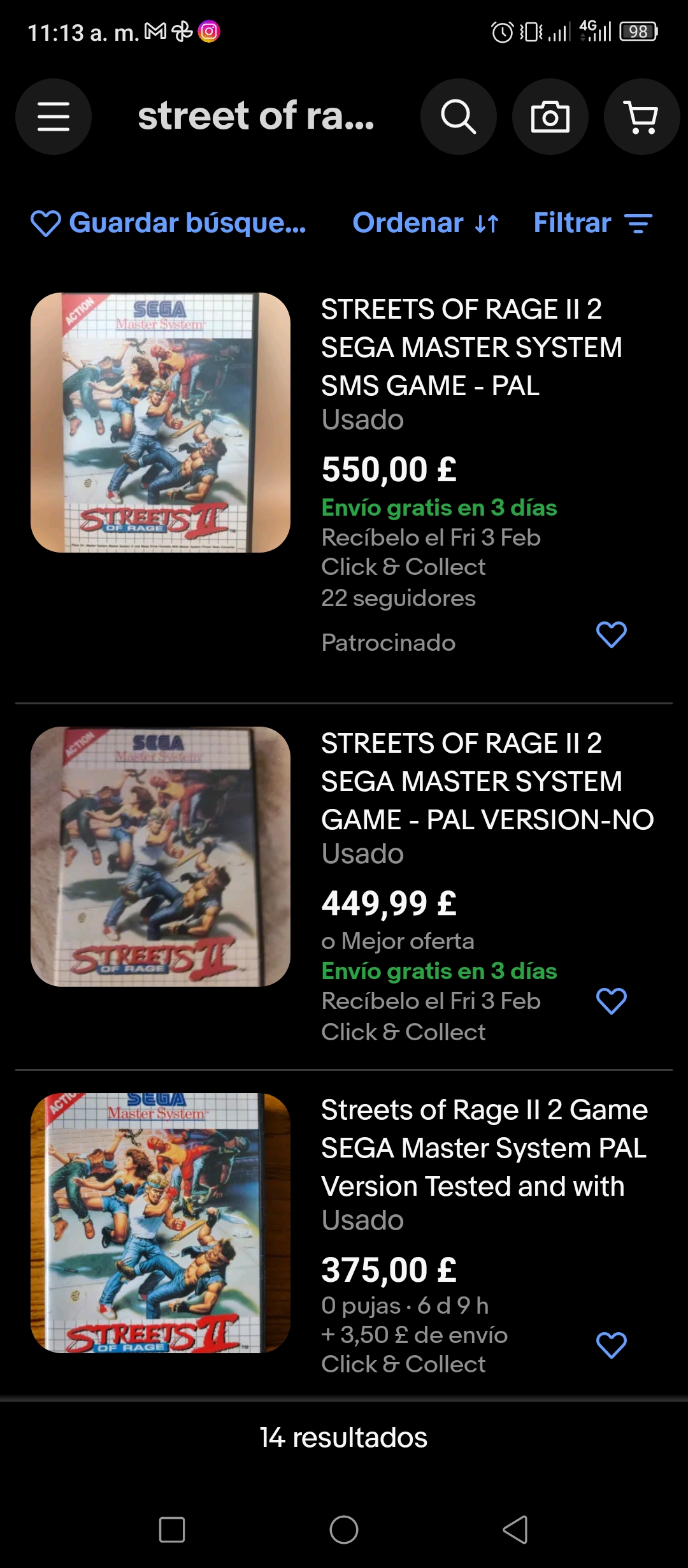The image size is (688, 1568).
Task: Add the 550,00 £ listing to watchlist
Action: pos(612,635)
